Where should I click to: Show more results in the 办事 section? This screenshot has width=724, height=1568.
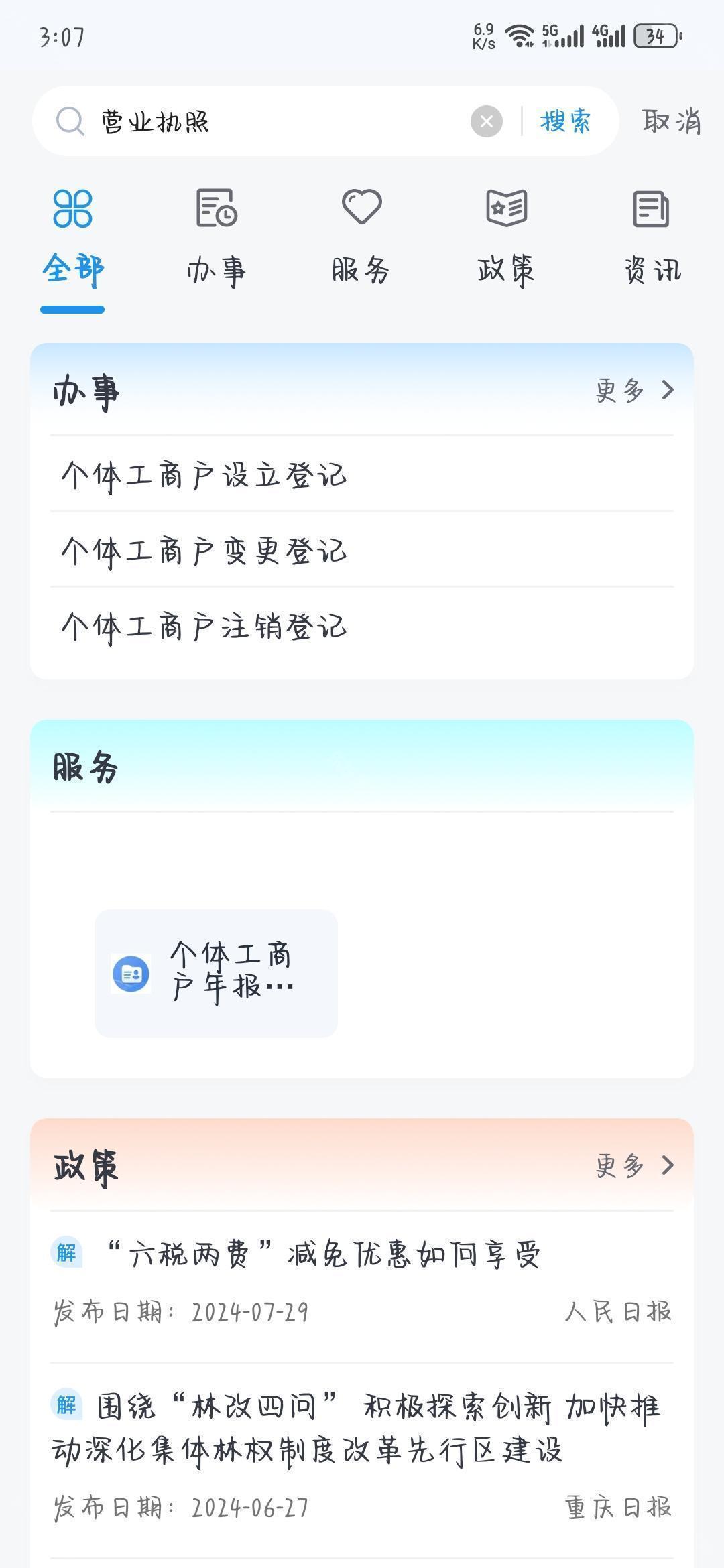pos(634,390)
